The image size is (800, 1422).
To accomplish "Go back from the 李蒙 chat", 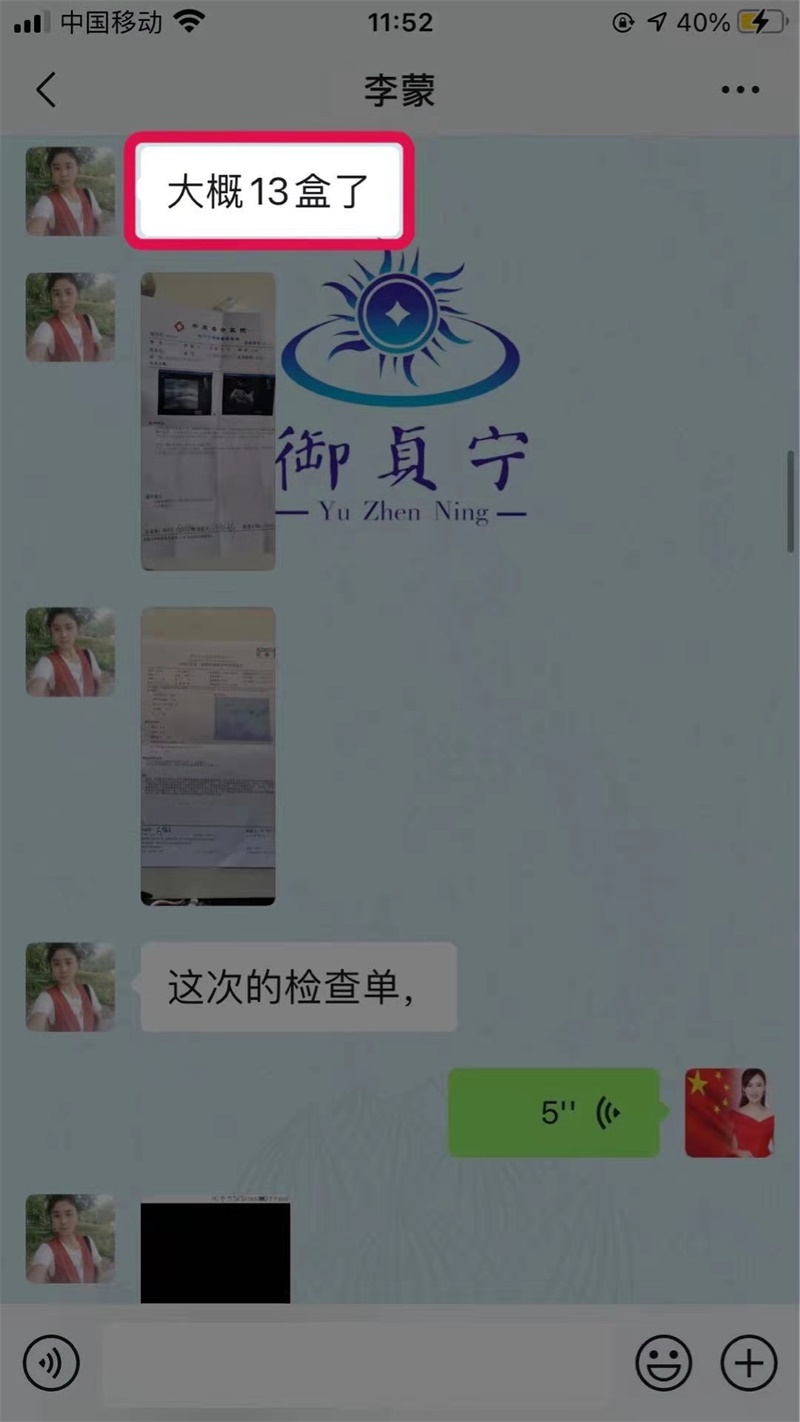I will pyautogui.click(x=45, y=90).
